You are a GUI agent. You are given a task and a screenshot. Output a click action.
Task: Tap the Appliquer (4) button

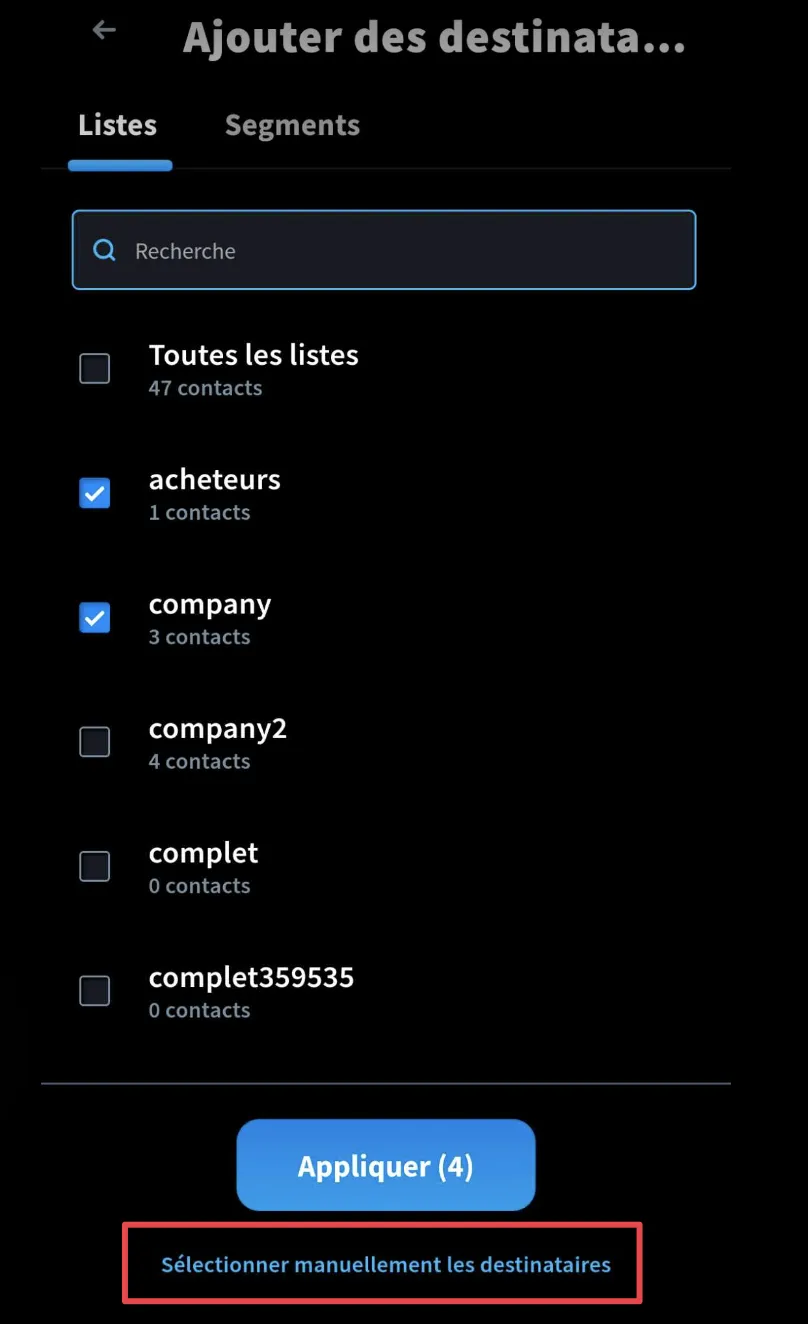pyautogui.click(x=386, y=1165)
